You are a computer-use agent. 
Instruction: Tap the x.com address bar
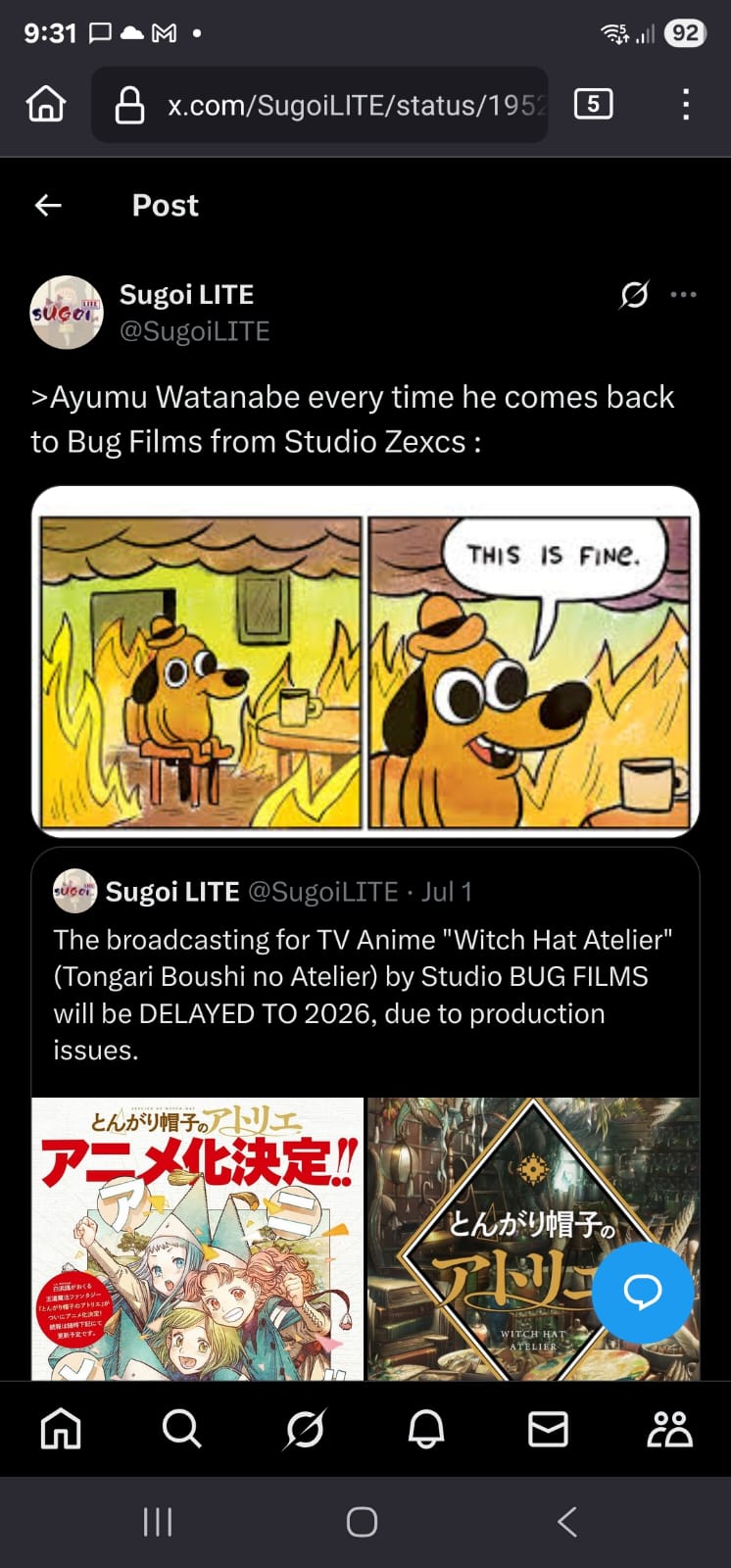pyautogui.click(x=319, y=105)
